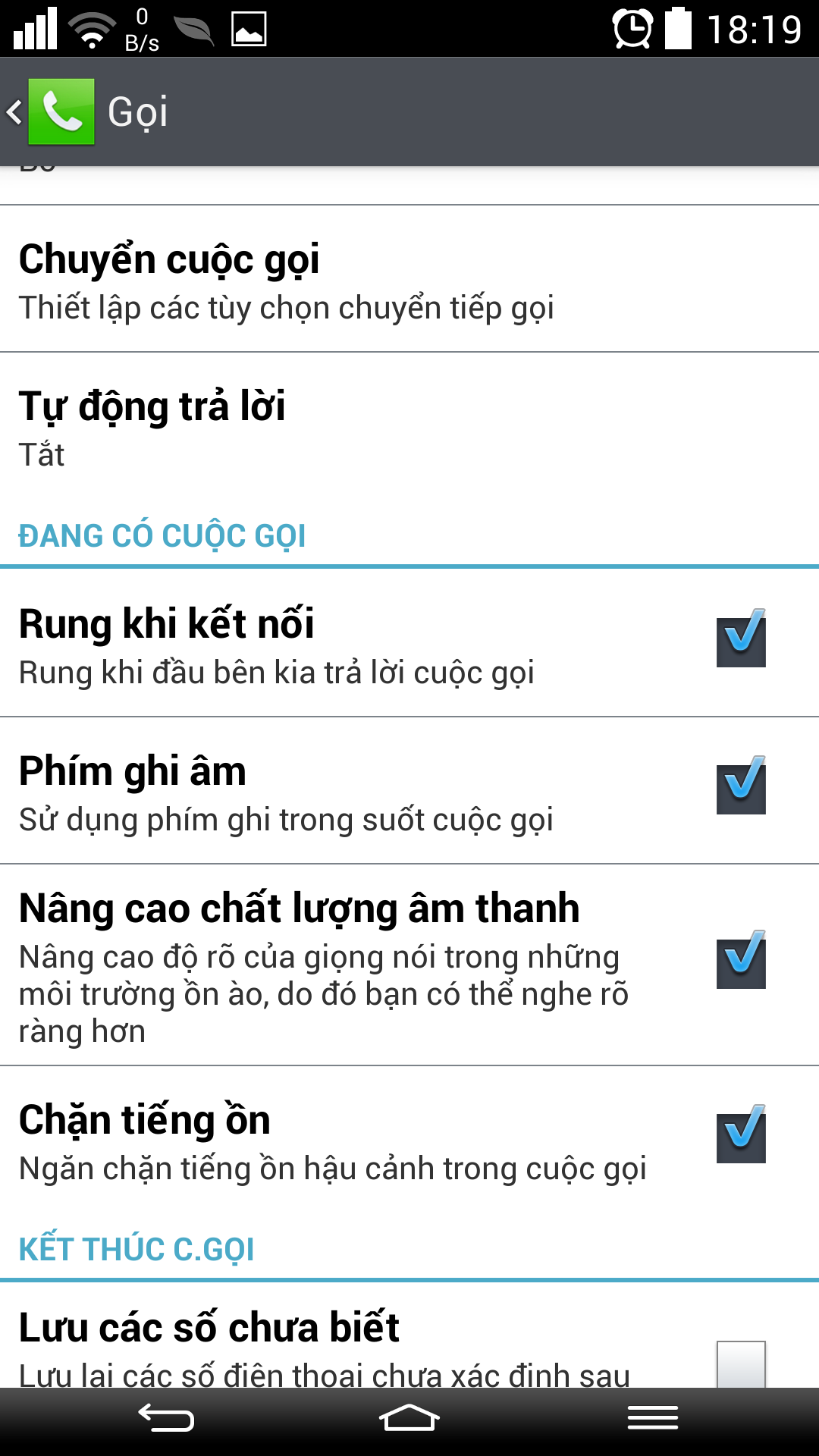Open the system menu button
819x1456 pixels.
point(653,1418)
